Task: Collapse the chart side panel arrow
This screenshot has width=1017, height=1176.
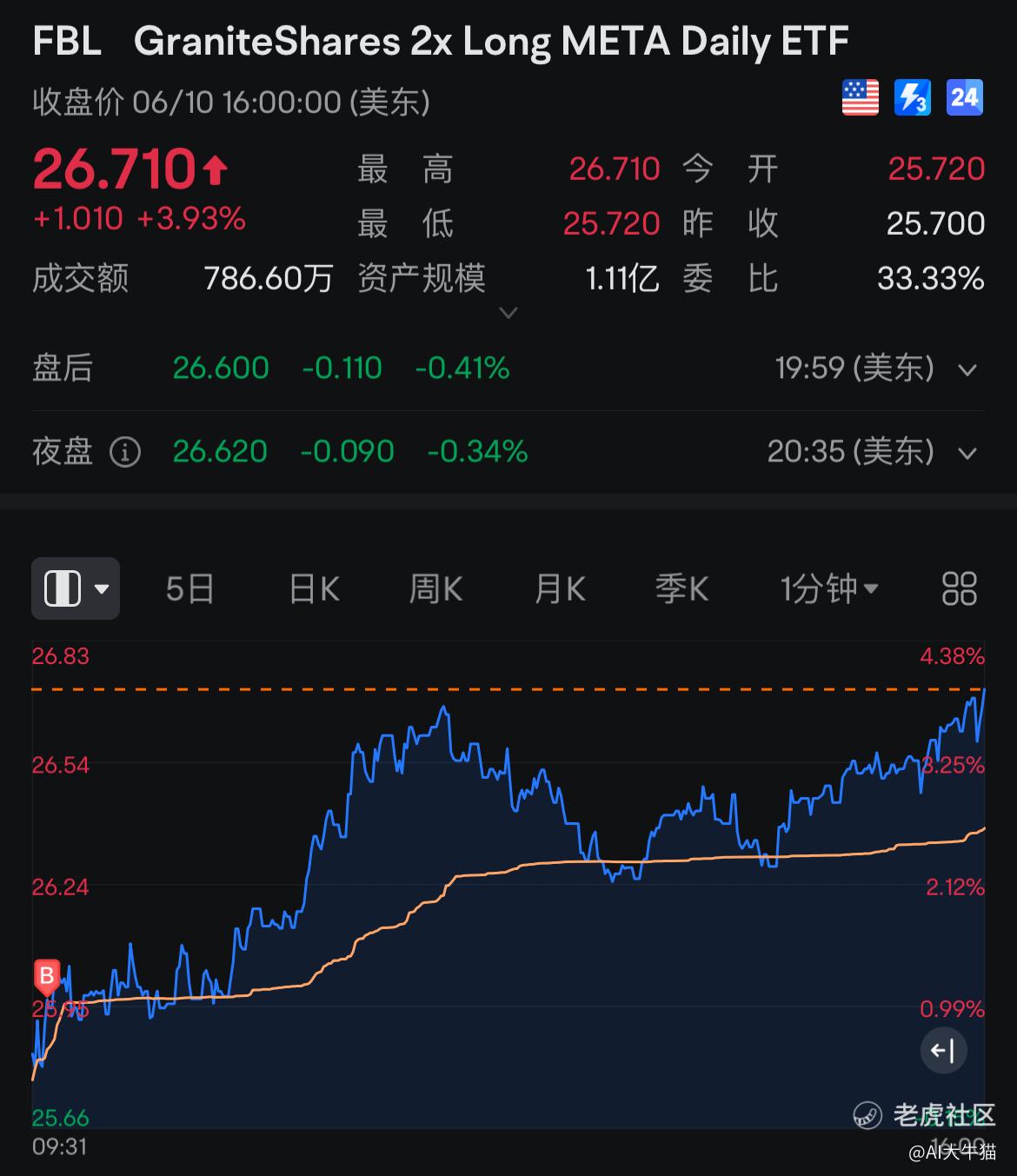Action: point(943,1051)
